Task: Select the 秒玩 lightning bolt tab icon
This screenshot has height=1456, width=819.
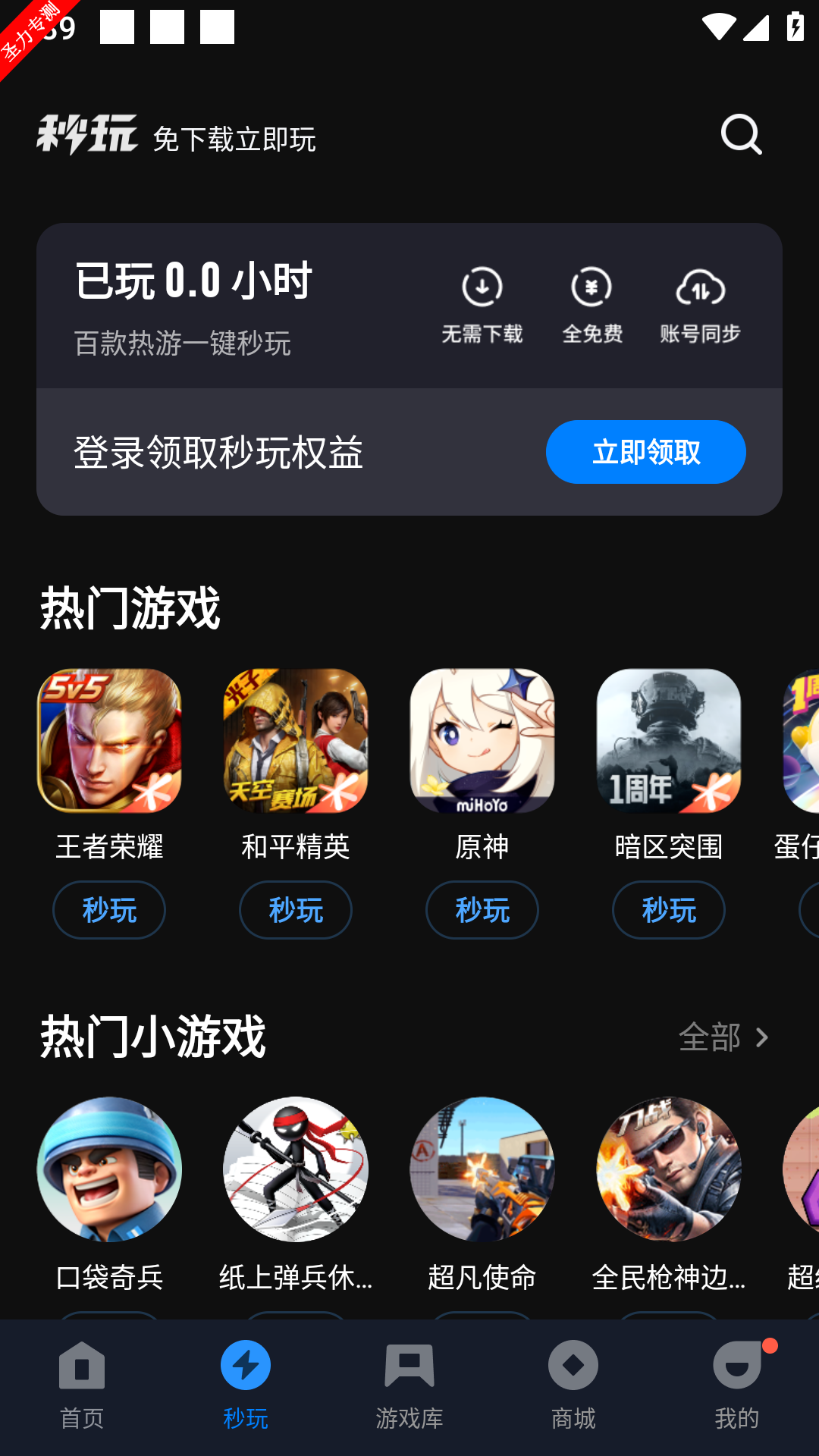Action: point(246,1367)
